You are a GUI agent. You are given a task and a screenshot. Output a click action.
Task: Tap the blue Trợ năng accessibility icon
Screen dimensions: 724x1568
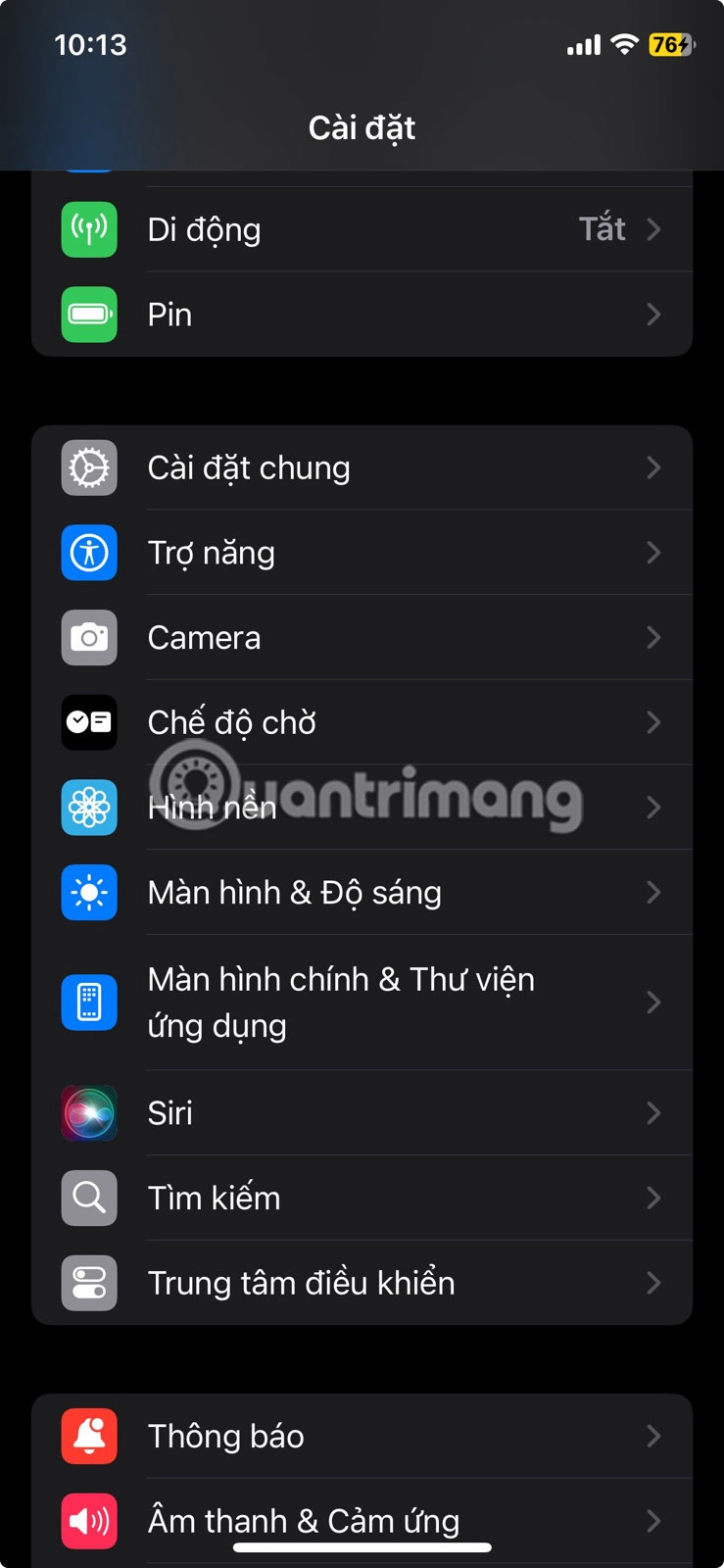click(88, 553)
